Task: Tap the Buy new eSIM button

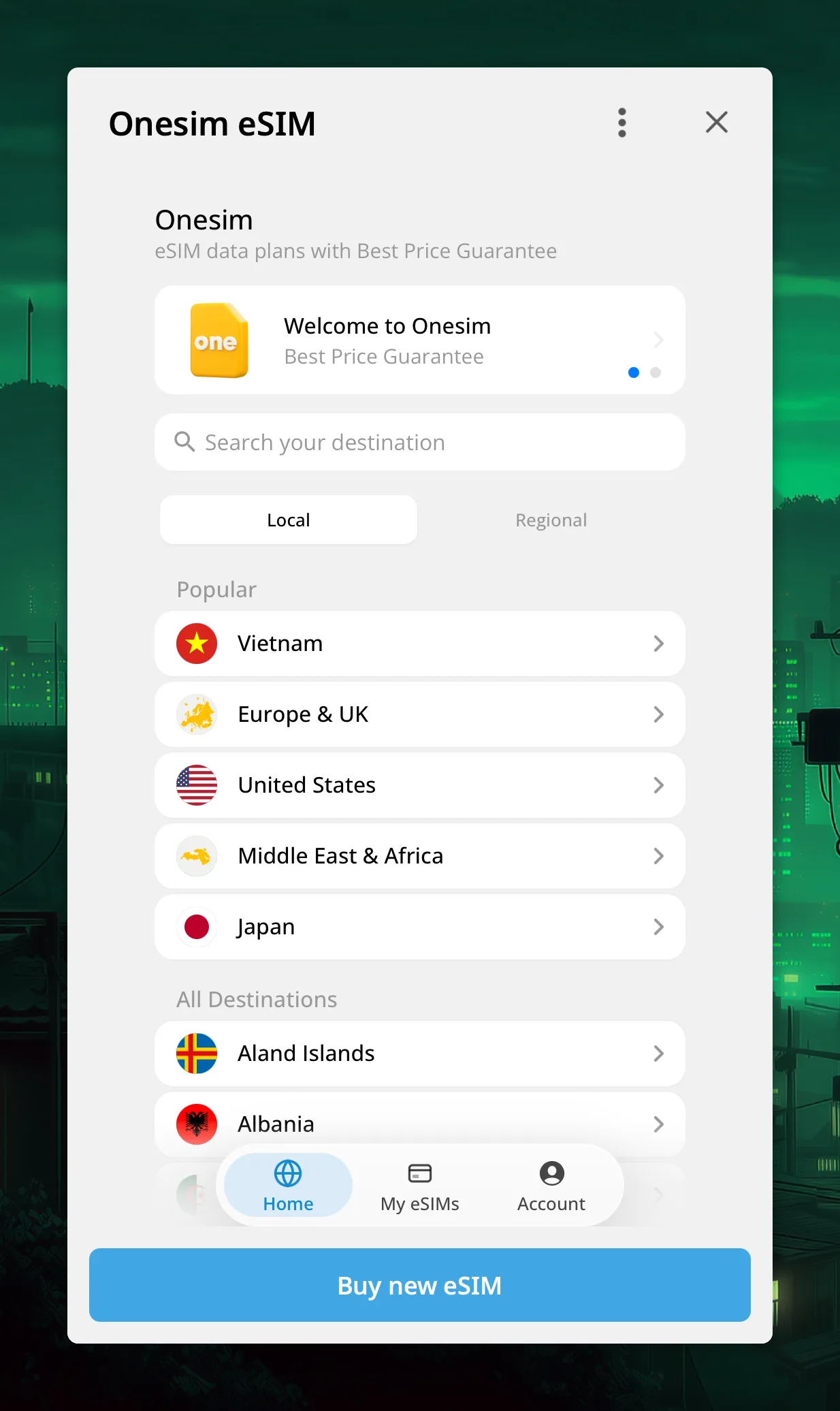Action: (x=419, y=1285)
